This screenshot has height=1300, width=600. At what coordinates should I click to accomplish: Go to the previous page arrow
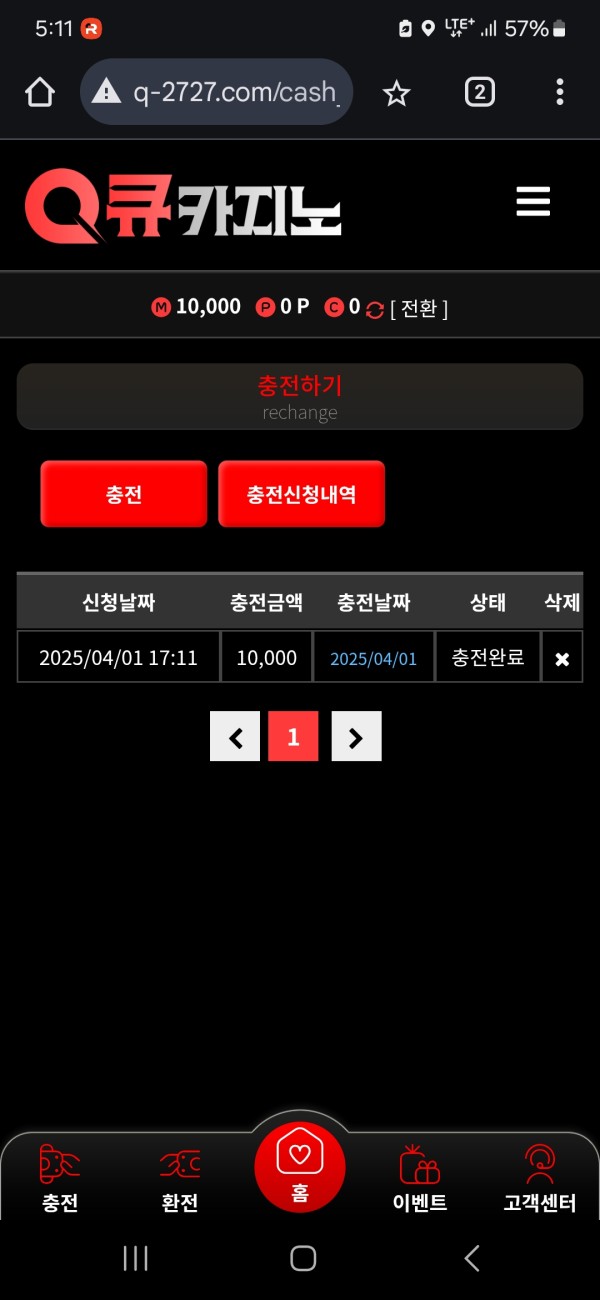point(235,737)
